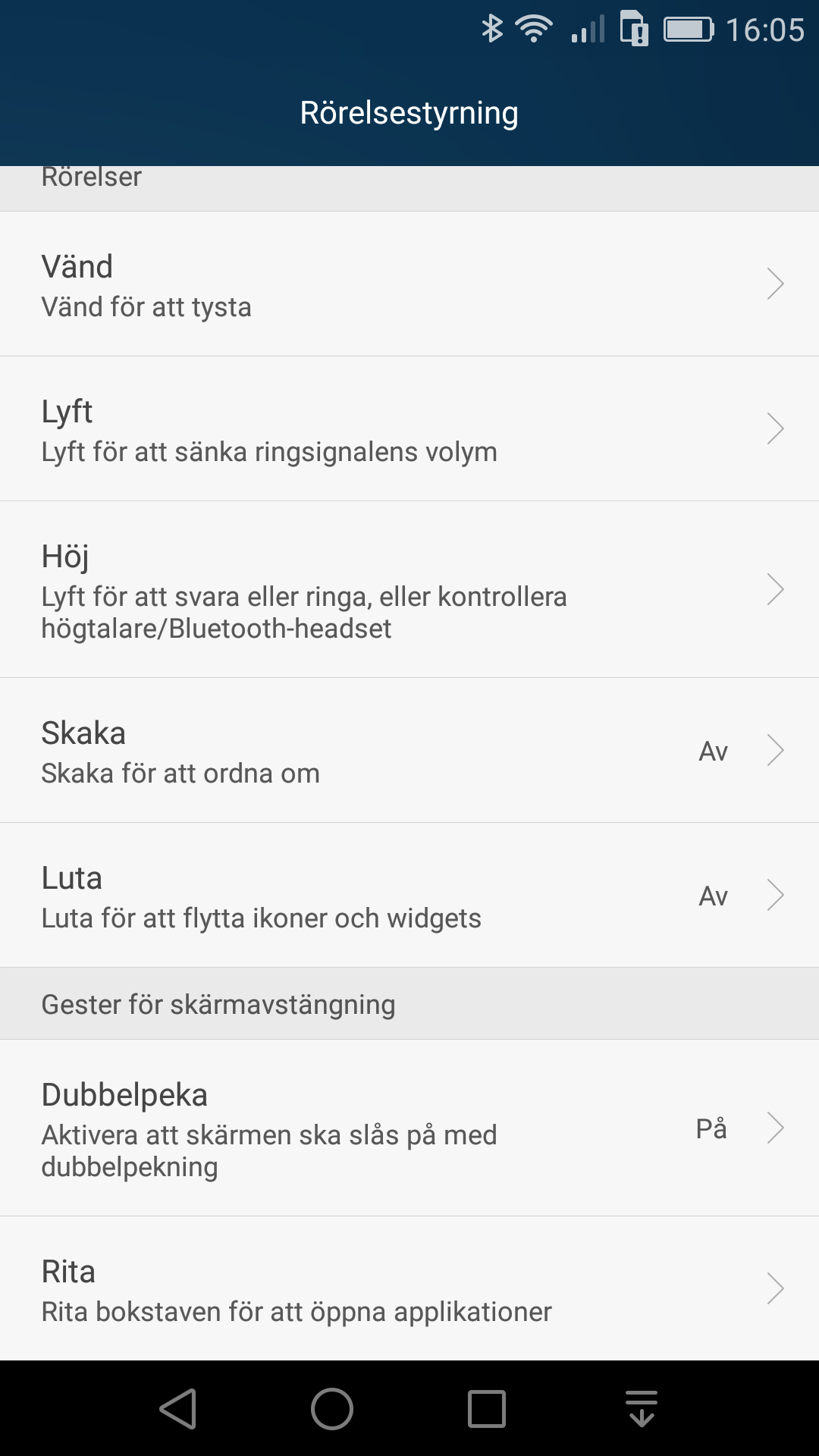The image size is (819, 1456).
Task: Open recent apps
Action: coord(487,1409)
